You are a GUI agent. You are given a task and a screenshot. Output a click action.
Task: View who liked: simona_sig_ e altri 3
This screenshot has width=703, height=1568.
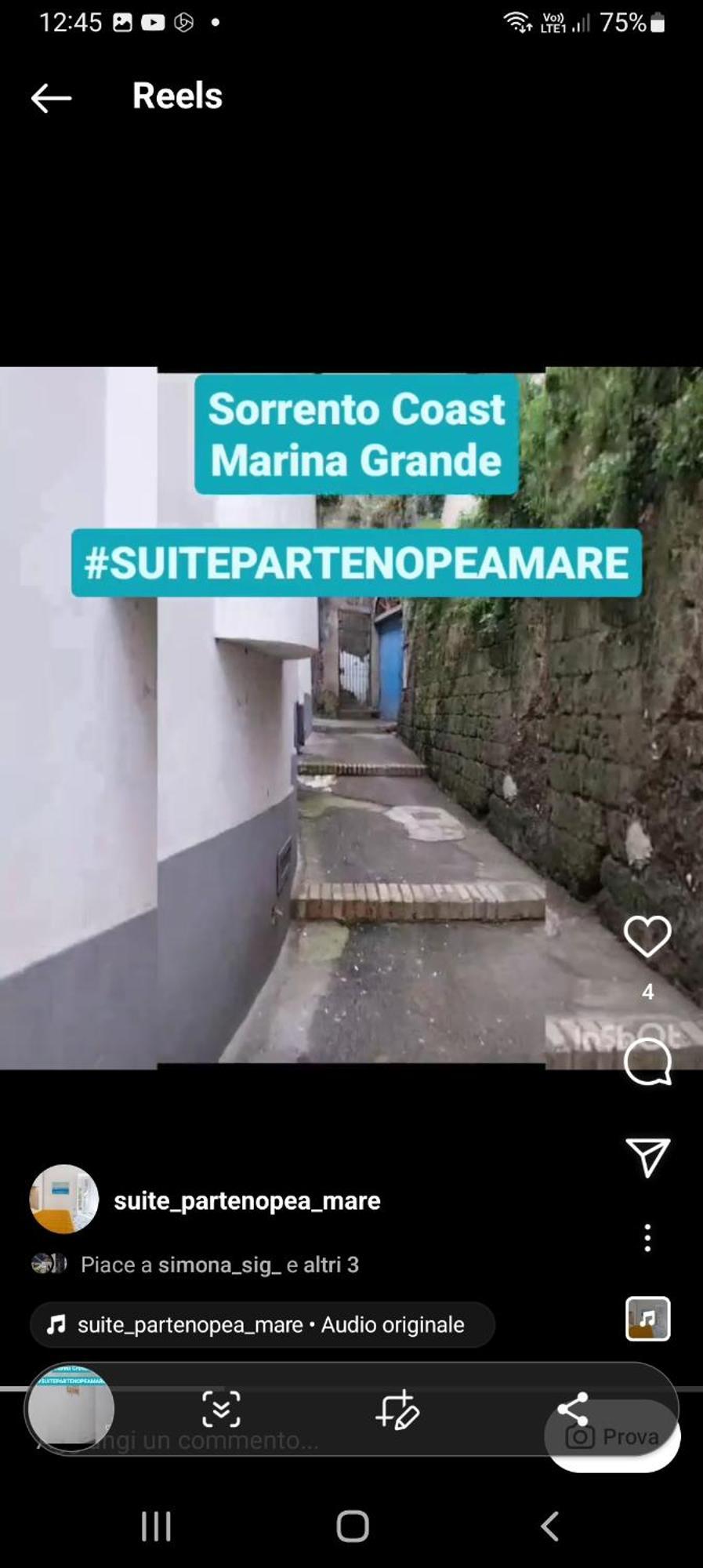pyautogui.click(x=219, y=1265)
